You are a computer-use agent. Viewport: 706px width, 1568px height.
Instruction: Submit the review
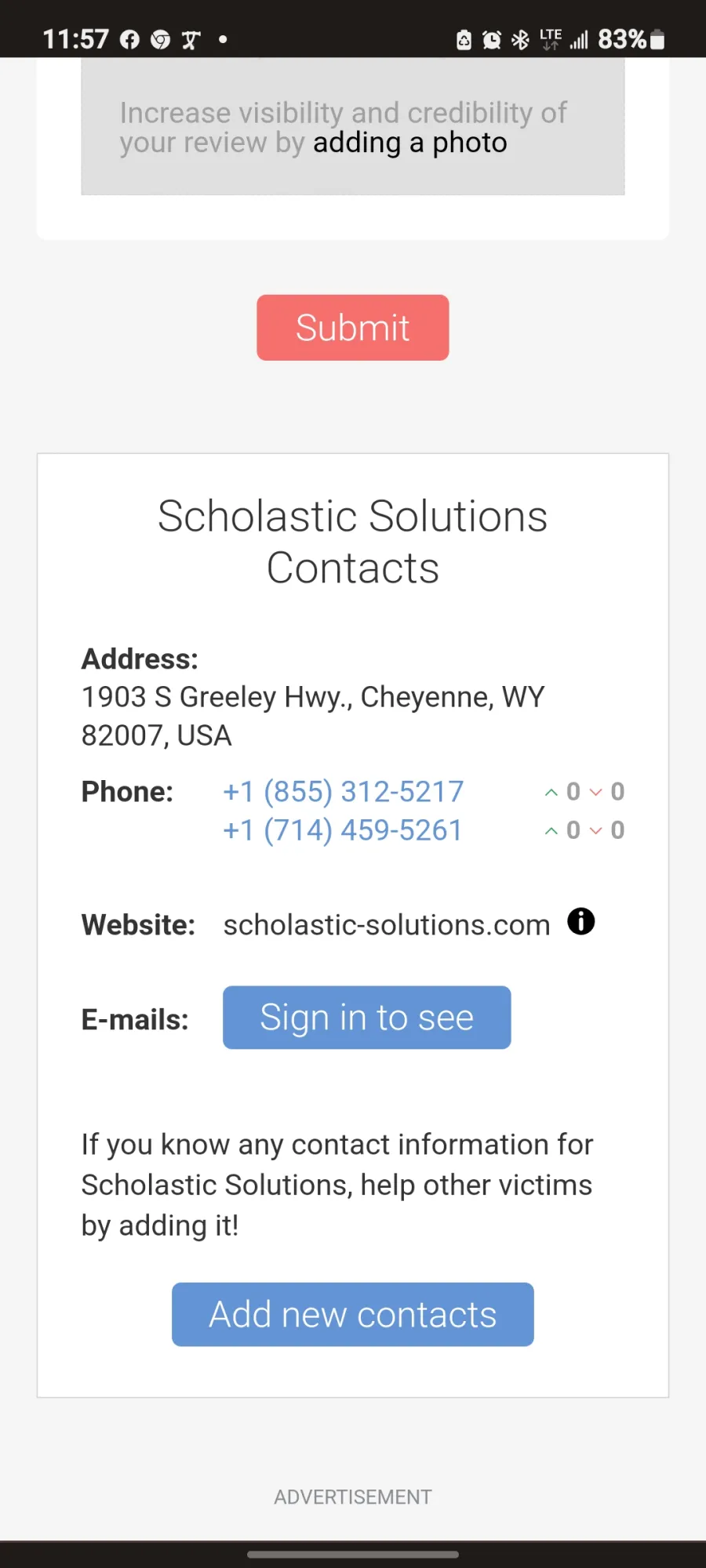tap(353, 328)
